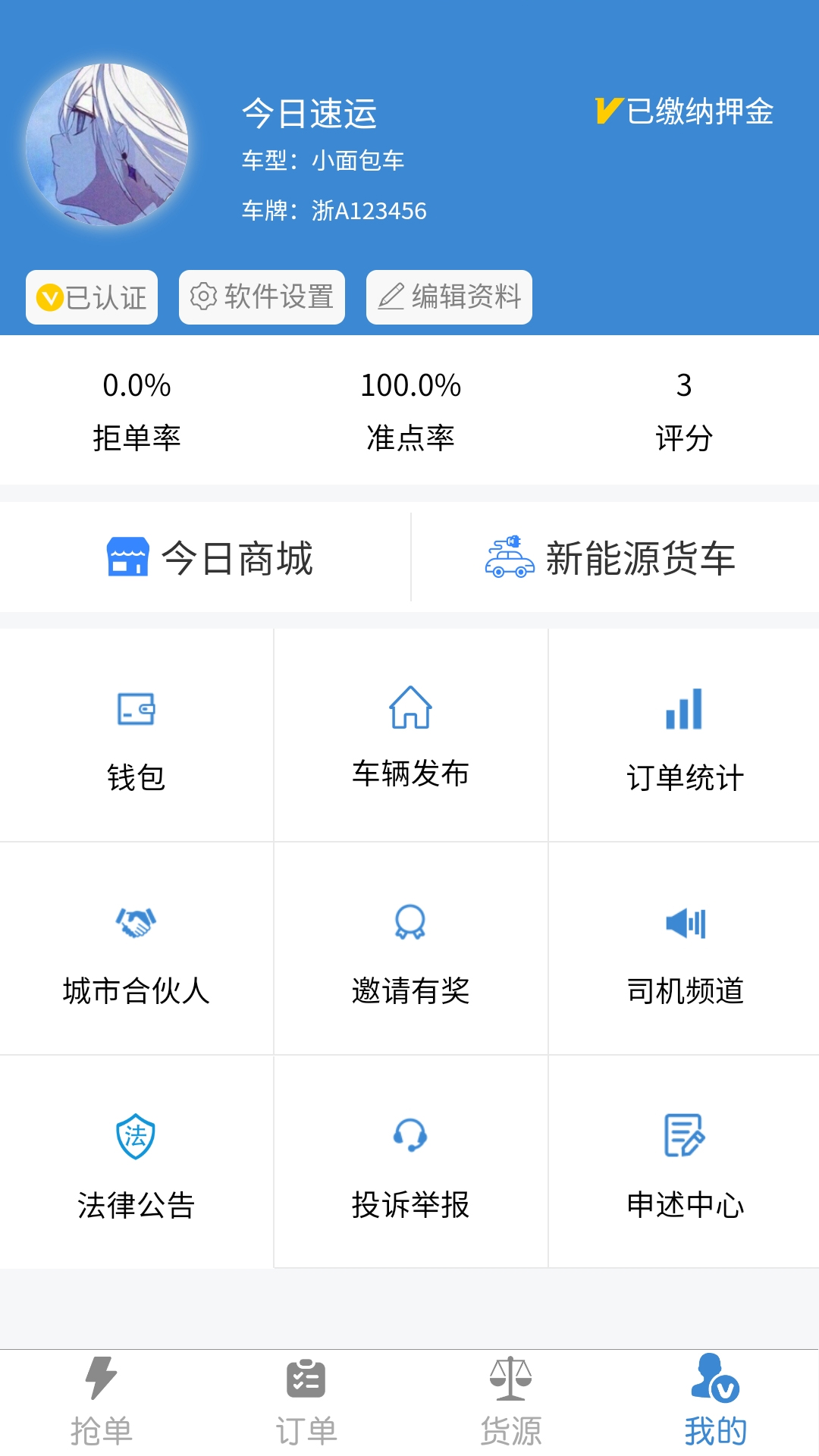The image size is (819, 1456).
Task: Open 投诉举报 complaints
Action: 410,1162
